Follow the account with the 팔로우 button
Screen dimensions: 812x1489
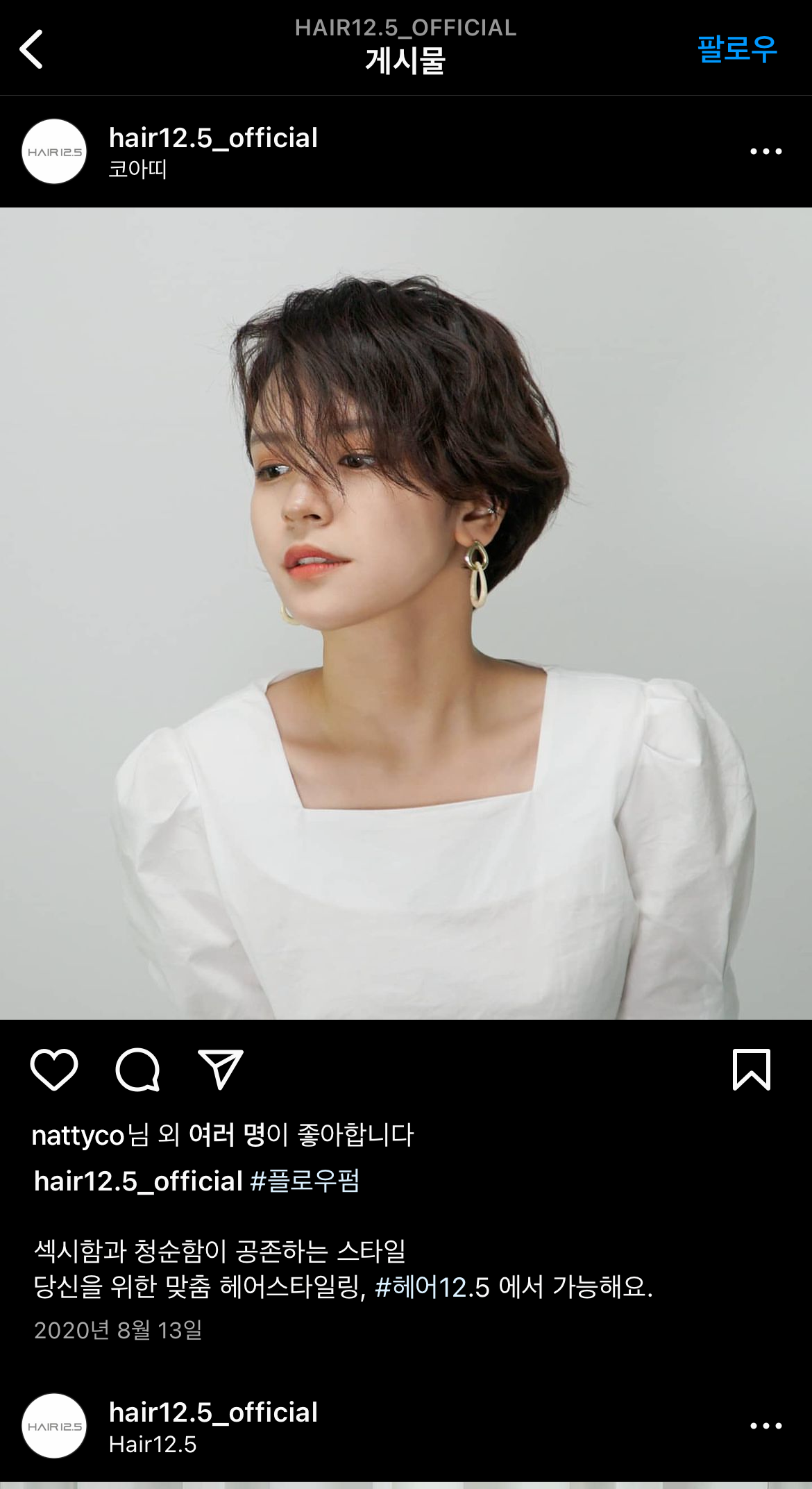(x=736, y=49)
